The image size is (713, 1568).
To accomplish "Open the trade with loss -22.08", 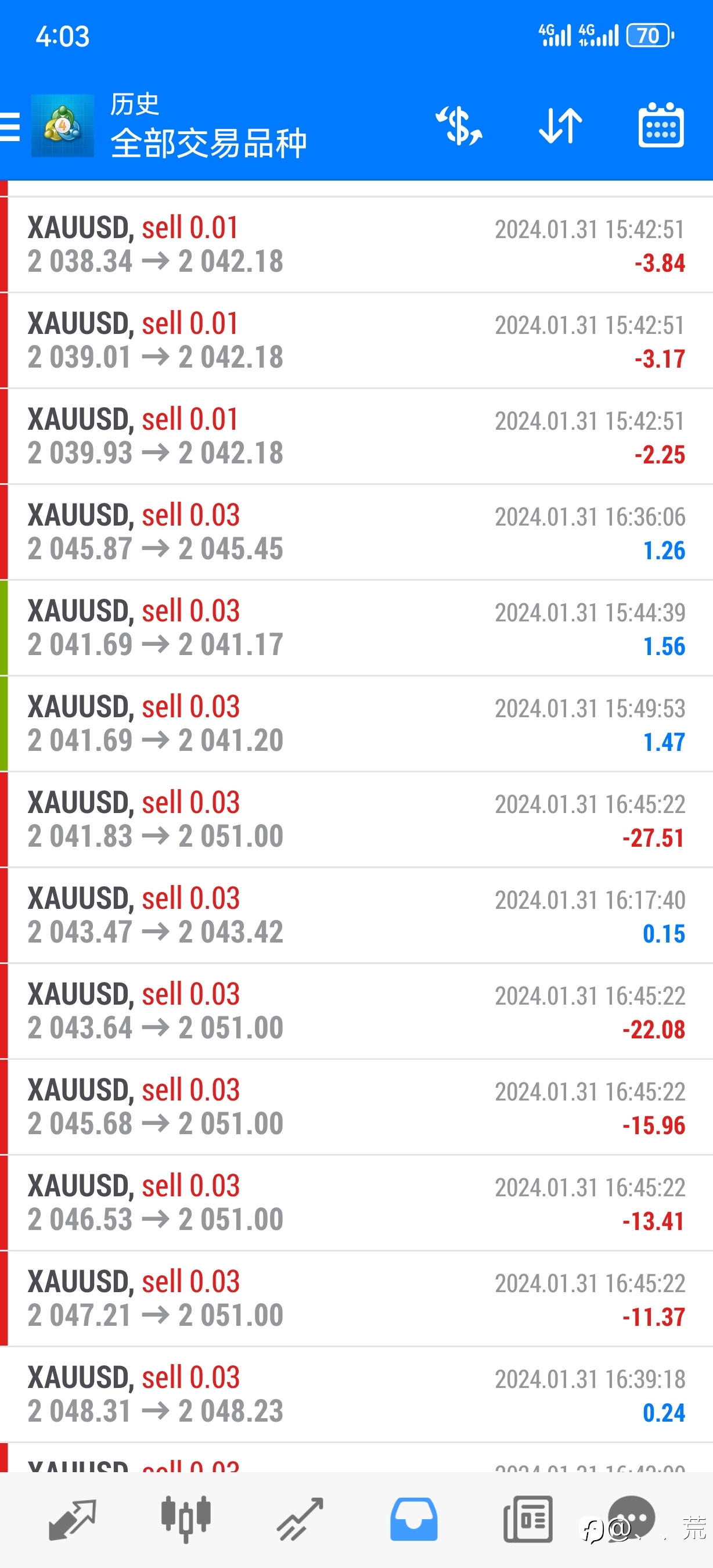I will point(356,1011).
